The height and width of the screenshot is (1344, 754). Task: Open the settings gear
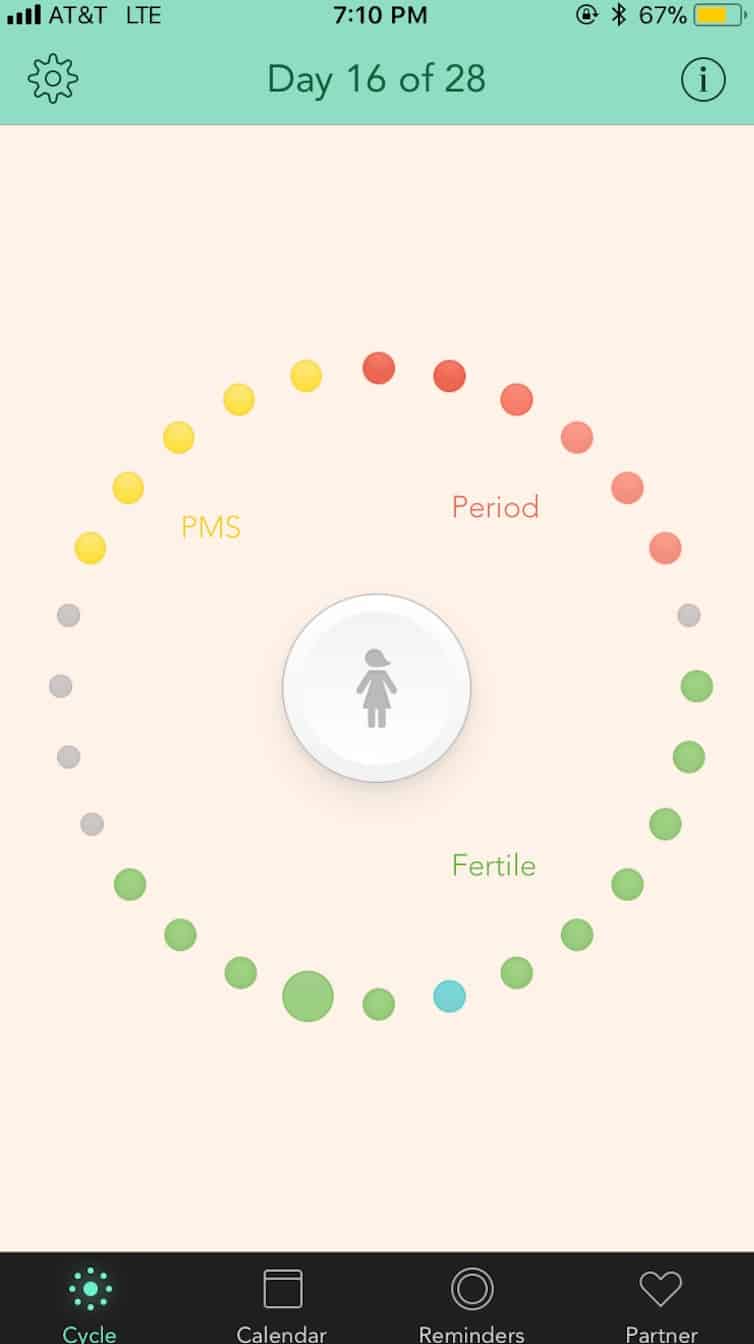tap(53, 79)
